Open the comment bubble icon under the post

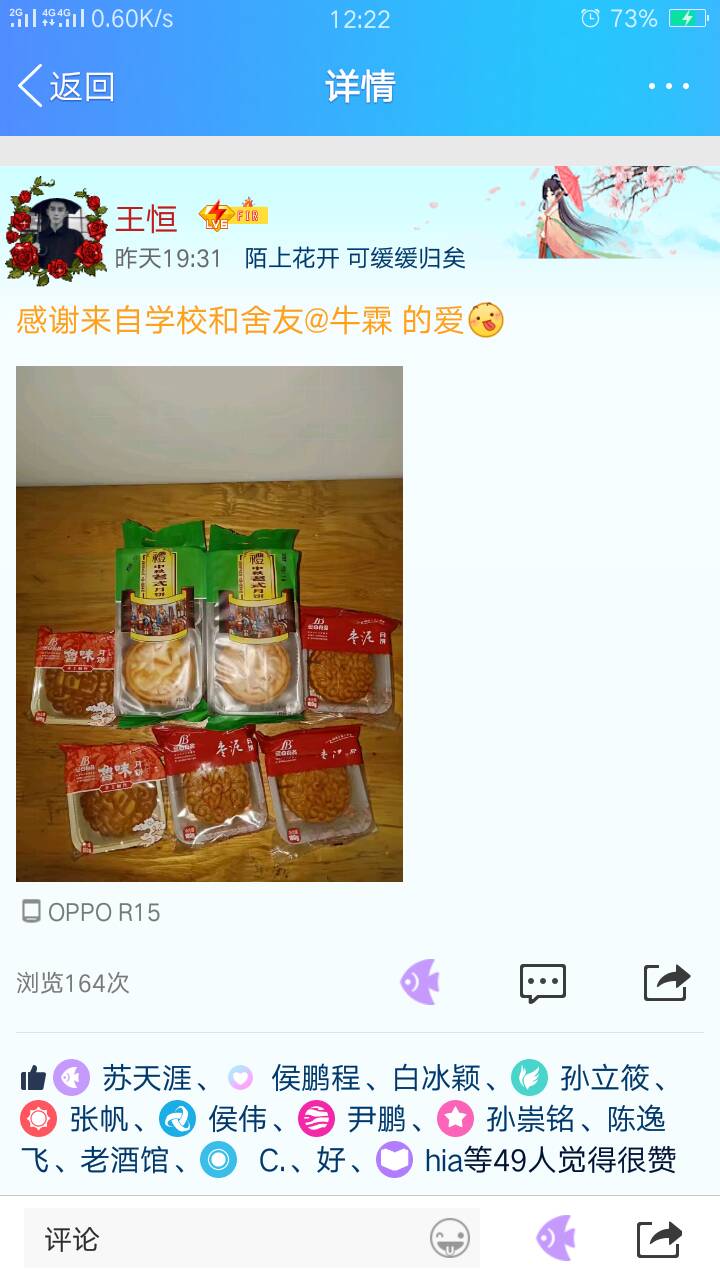point(543,983)
